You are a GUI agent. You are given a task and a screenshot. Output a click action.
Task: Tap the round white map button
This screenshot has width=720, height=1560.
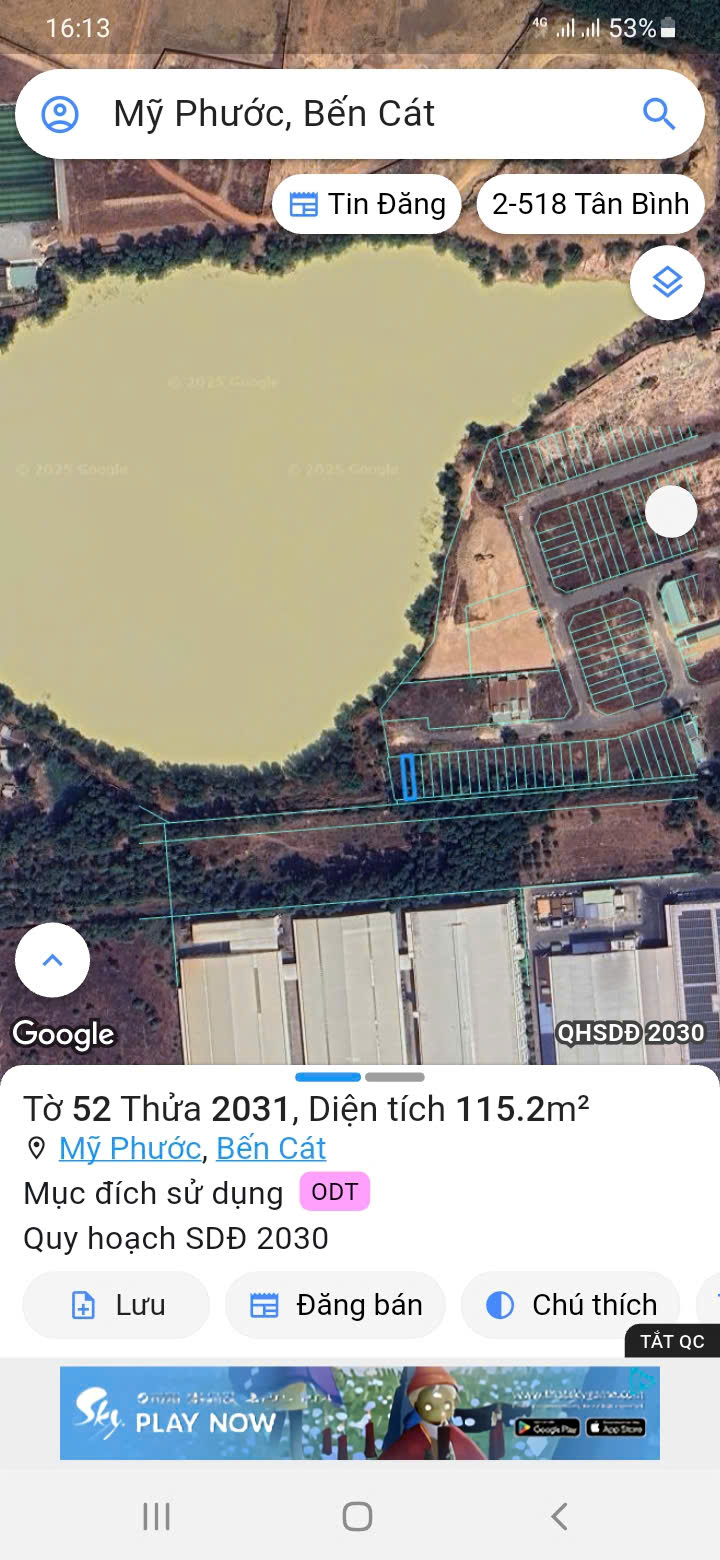pos(670,511)
